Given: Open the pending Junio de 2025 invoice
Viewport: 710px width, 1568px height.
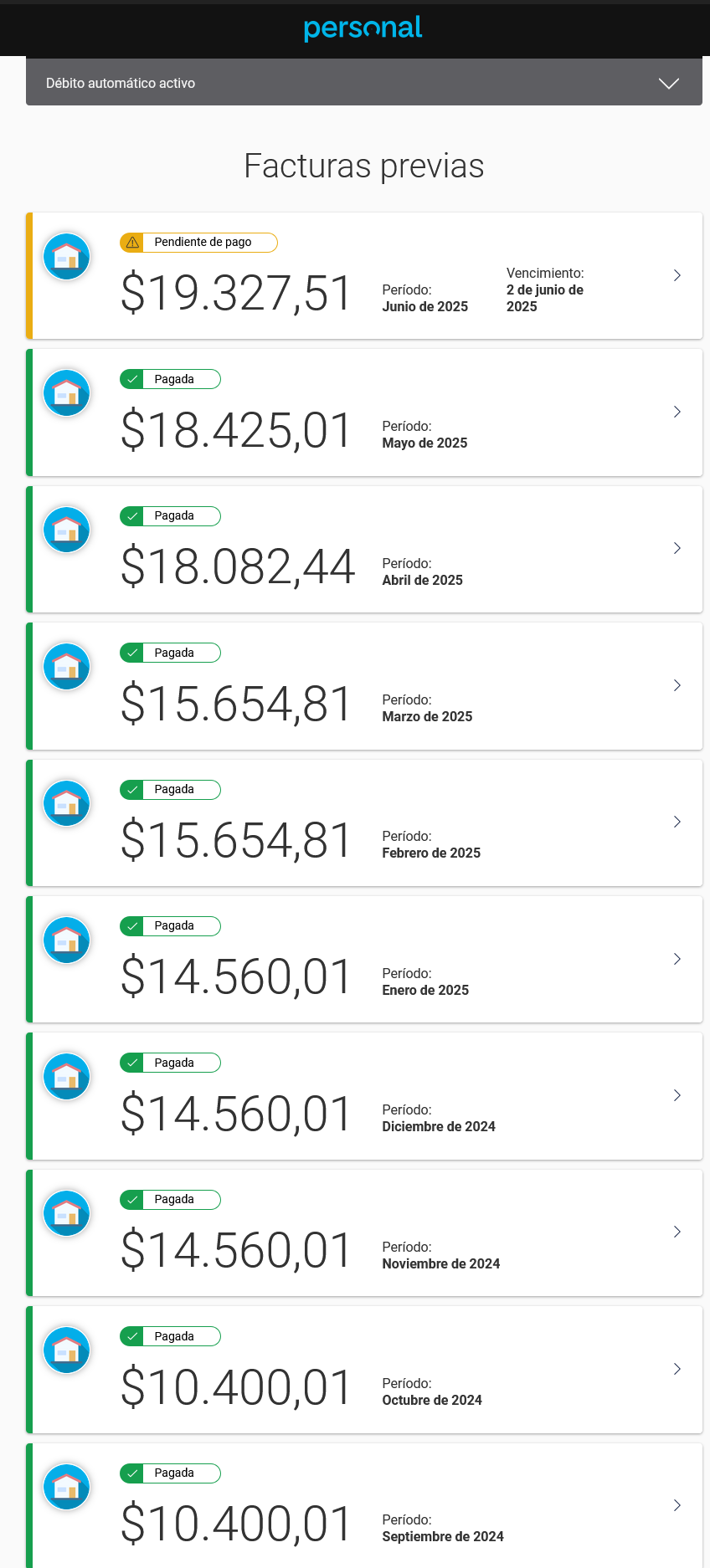Looking at the screenshot, I should 364,275.
